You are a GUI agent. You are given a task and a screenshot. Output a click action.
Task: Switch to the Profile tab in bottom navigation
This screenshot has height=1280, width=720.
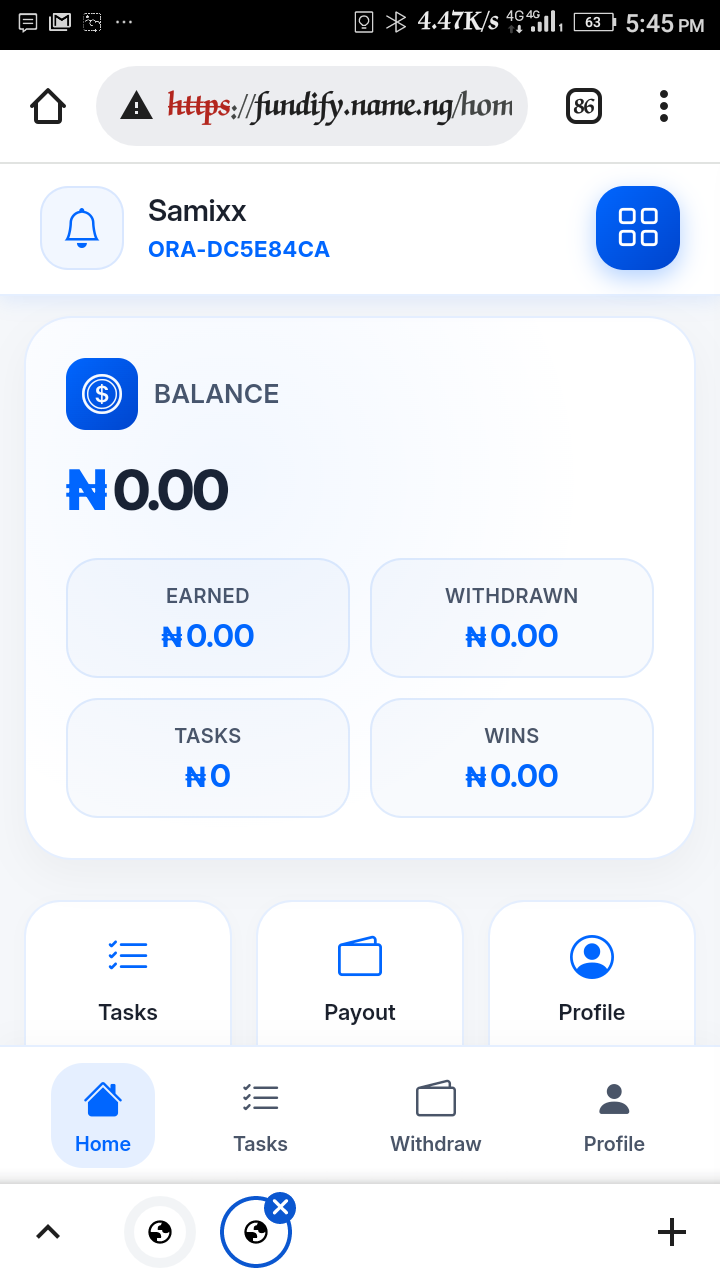(x=614, y=1115)
